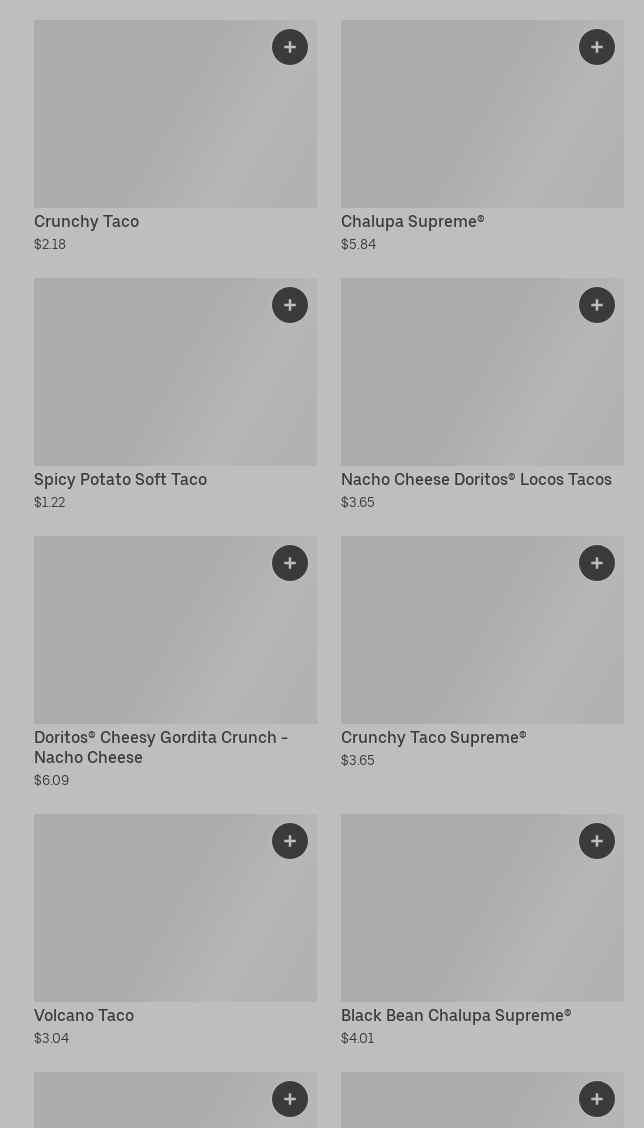Add Crunchy Taco to the order

pyautogui.click(x=290, y=47)
